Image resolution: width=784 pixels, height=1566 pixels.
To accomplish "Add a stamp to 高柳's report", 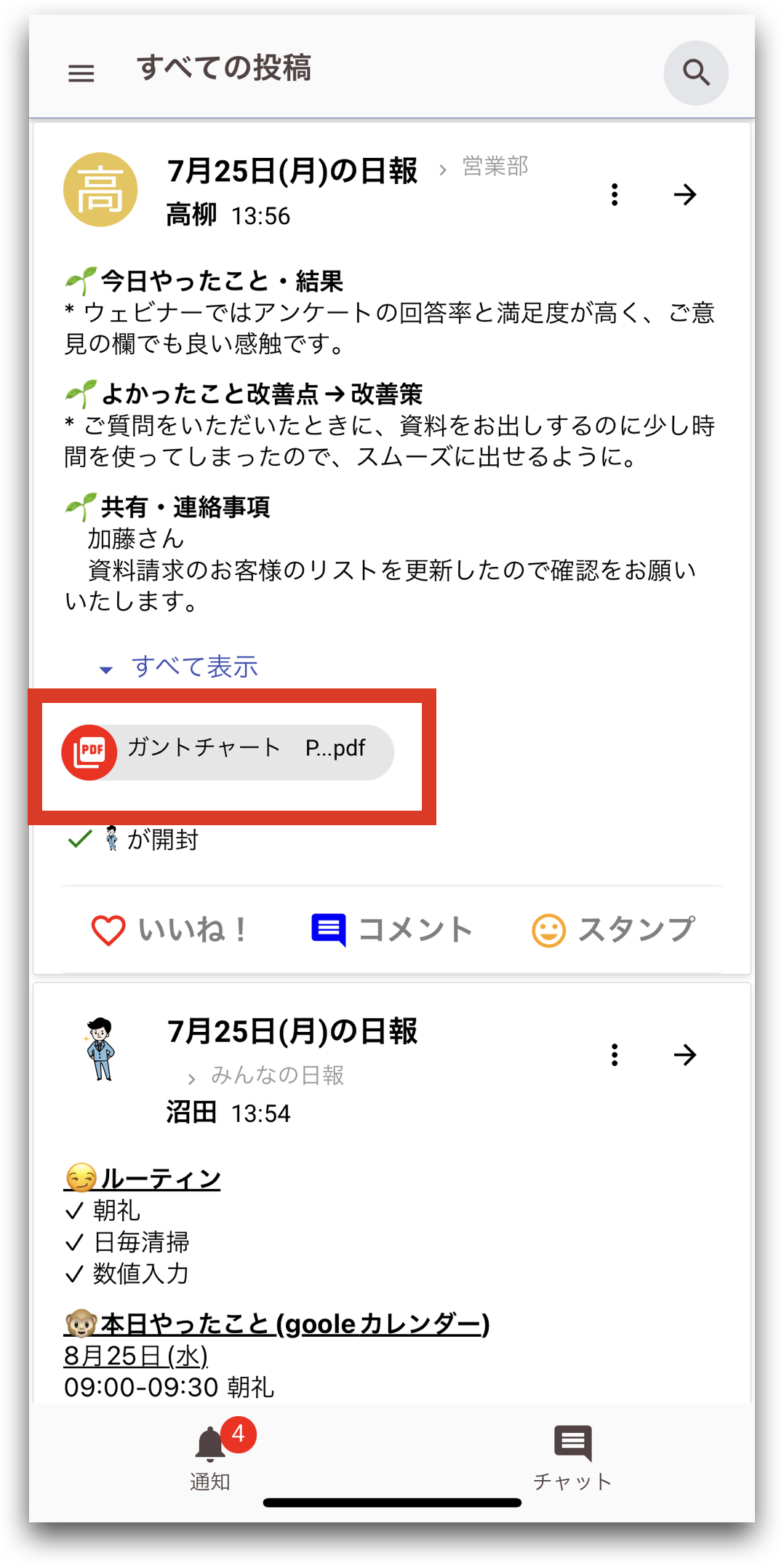I will (613, 930).
